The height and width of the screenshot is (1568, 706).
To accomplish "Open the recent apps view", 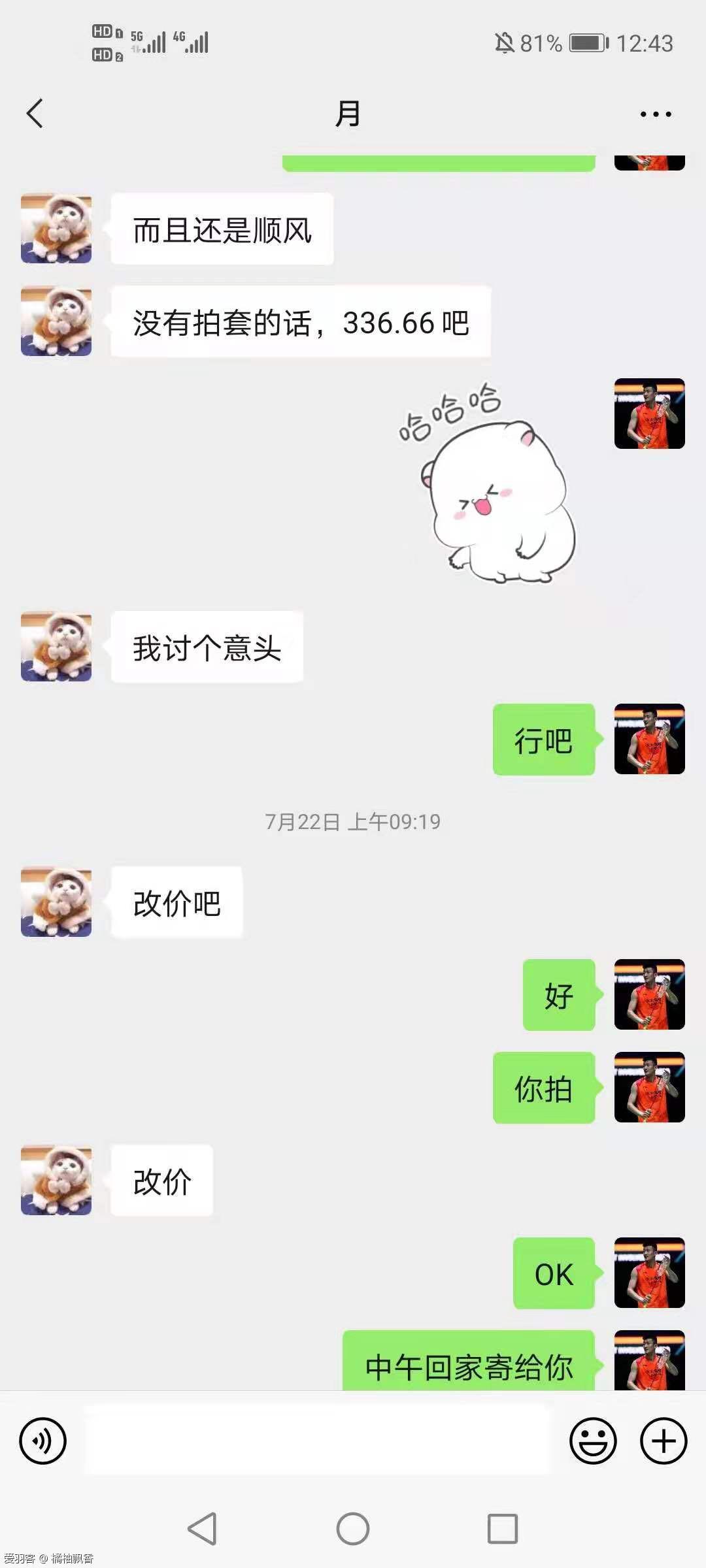I will 503,1529.
